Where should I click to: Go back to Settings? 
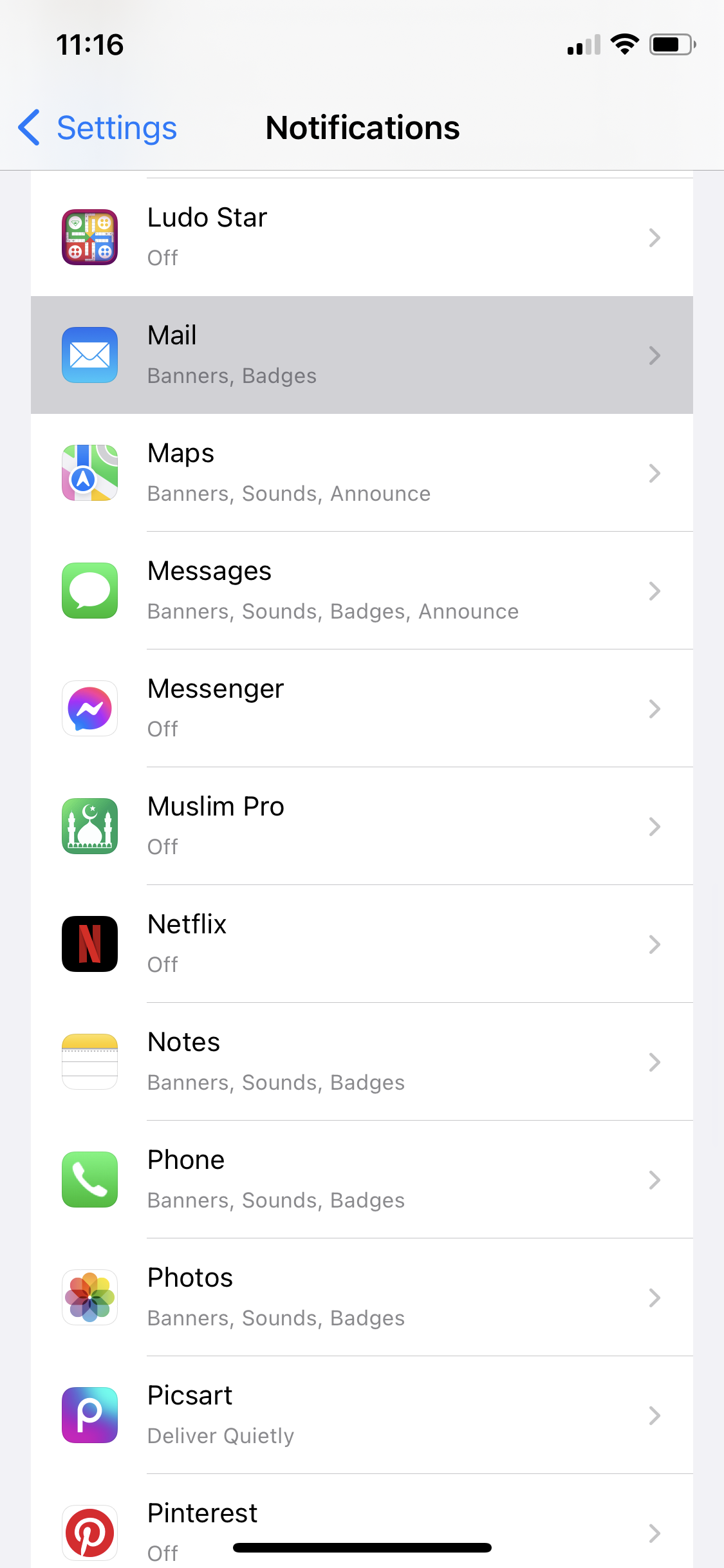pos(94,128)
